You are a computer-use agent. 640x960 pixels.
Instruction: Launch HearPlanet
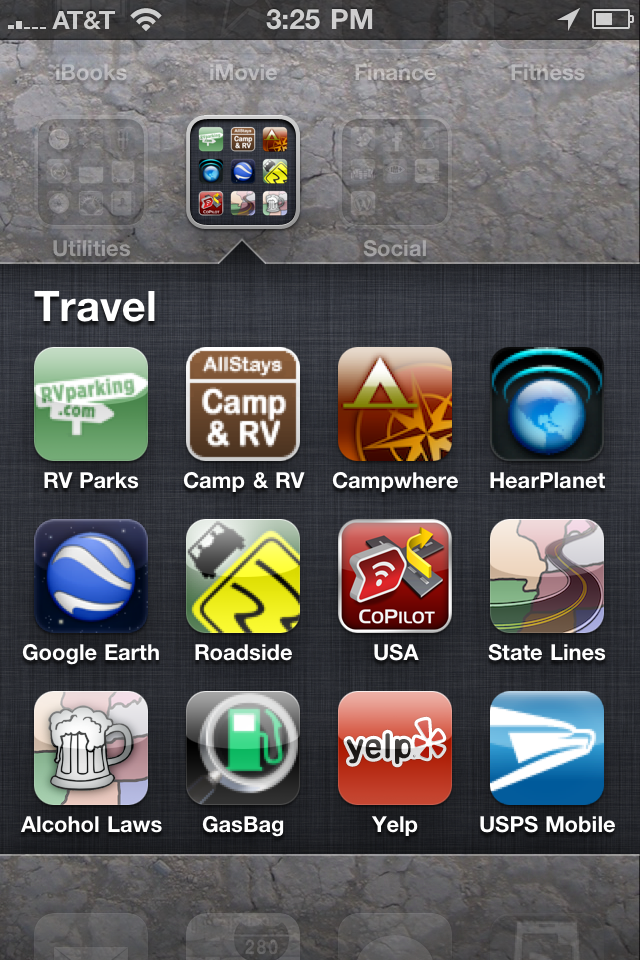(x=547, y=404)
